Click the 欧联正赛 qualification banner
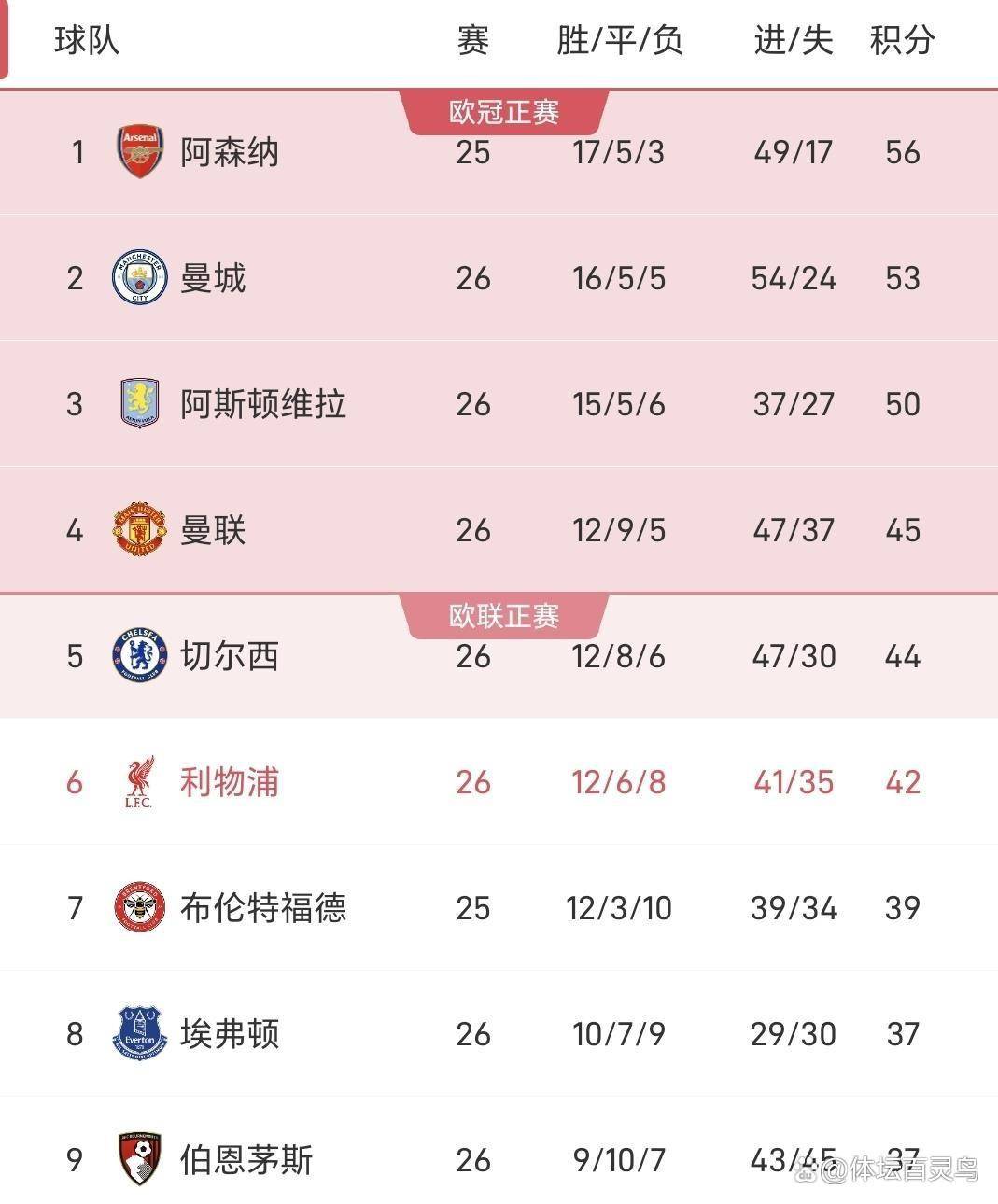The width and height of the screenshot is (998, 1204). coord(504,614)
